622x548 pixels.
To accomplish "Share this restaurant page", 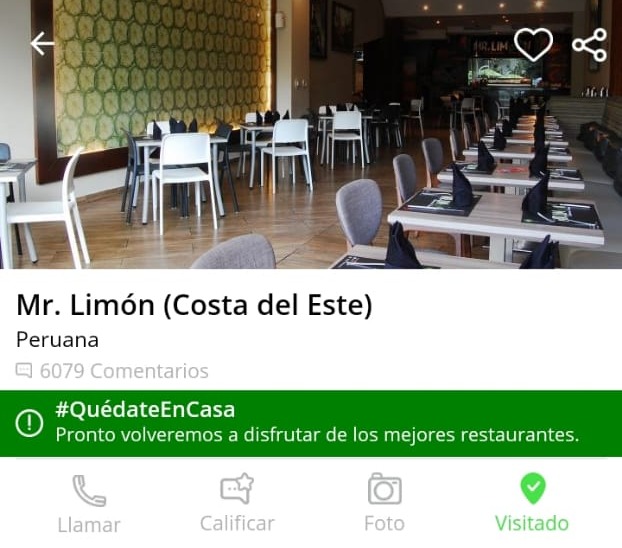I will click(589, 44).
